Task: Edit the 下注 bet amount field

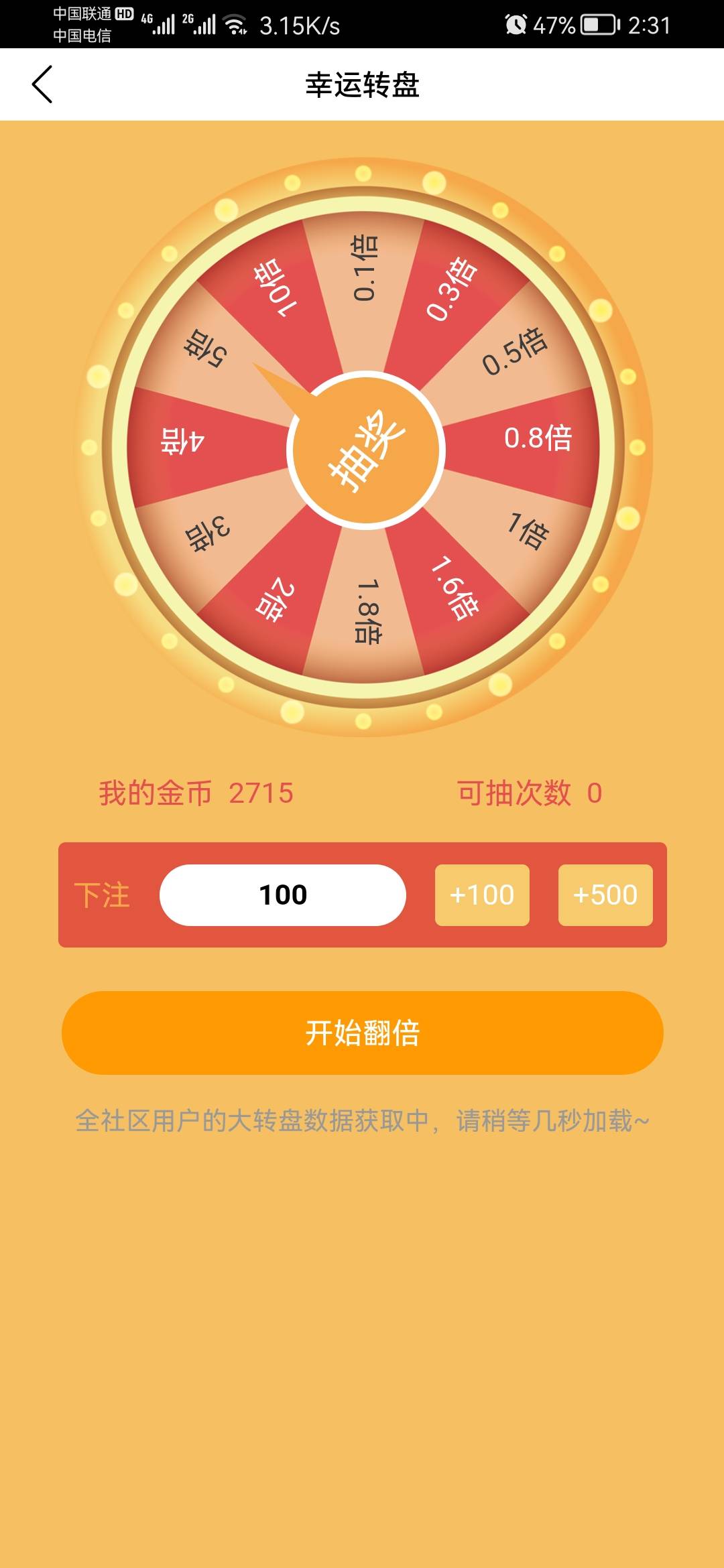Action: click(283, 895)
